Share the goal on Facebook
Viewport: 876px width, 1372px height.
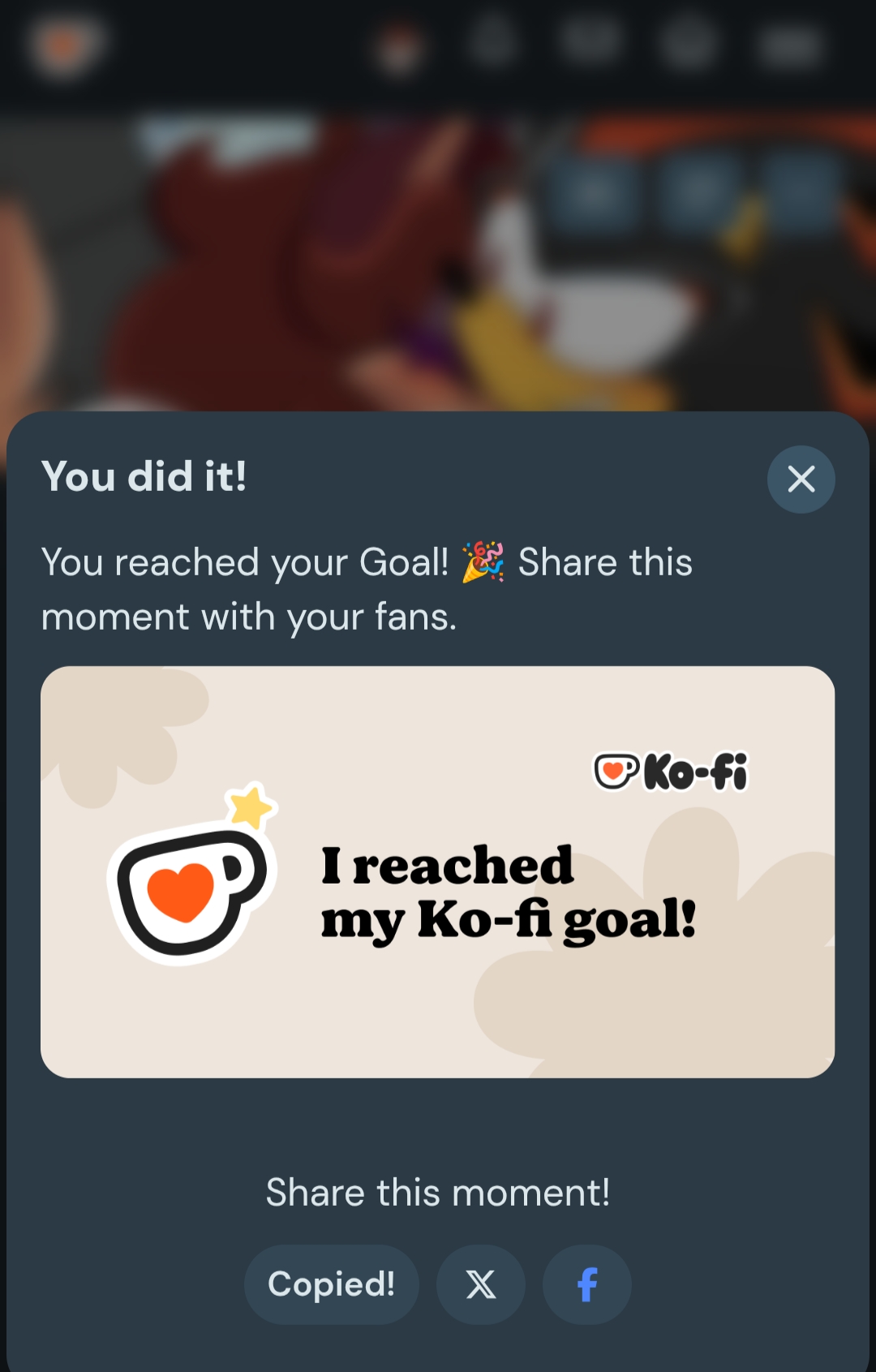[x=586, y=1284]
